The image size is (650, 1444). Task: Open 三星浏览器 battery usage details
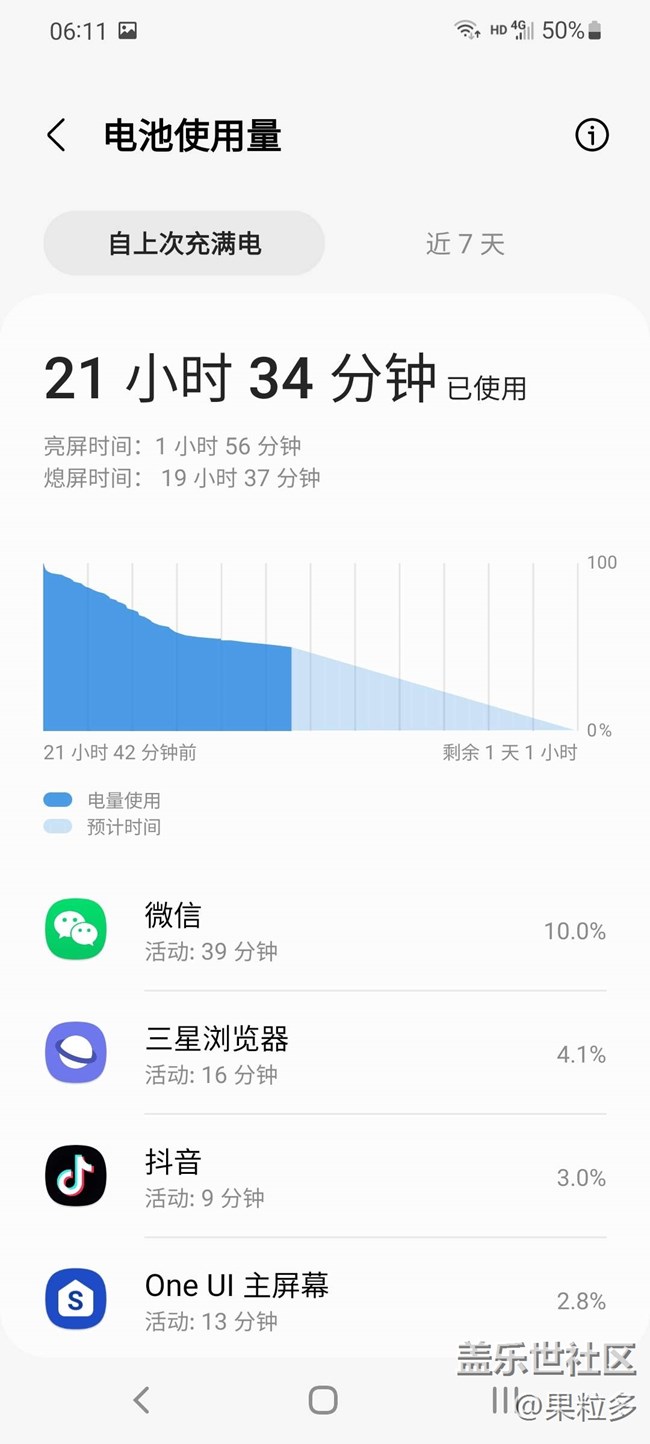pyautogui.click(x=325, y=1054)
